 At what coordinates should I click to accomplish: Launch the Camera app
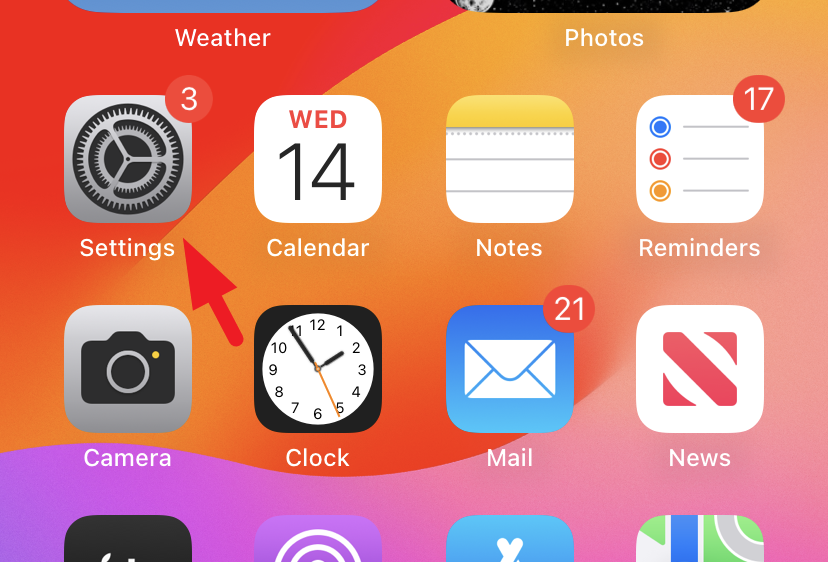pos(127,369)
